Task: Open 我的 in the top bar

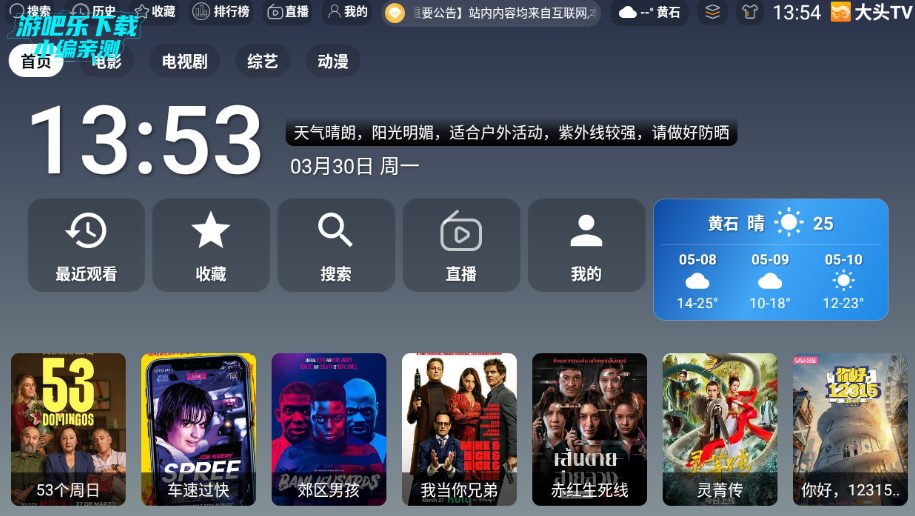Action: [x=347, y=12]
